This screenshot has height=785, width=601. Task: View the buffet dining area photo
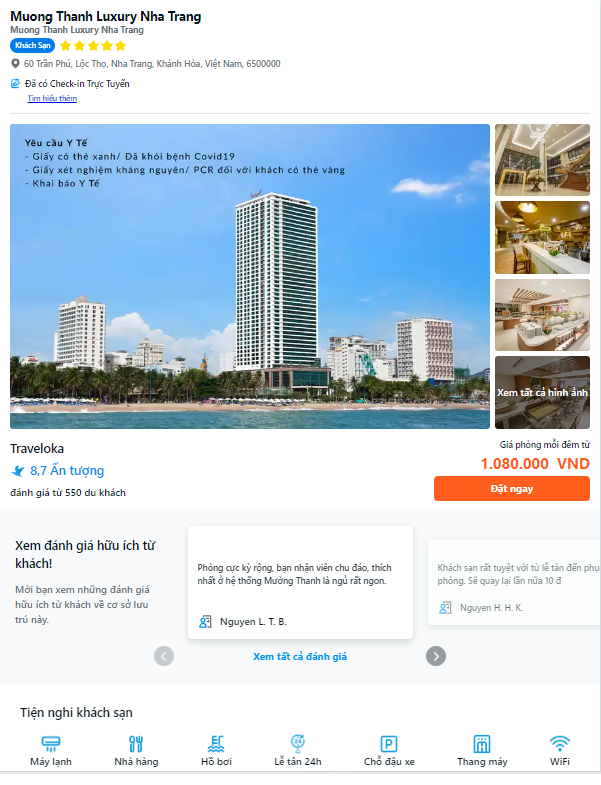tap(542, 314)
